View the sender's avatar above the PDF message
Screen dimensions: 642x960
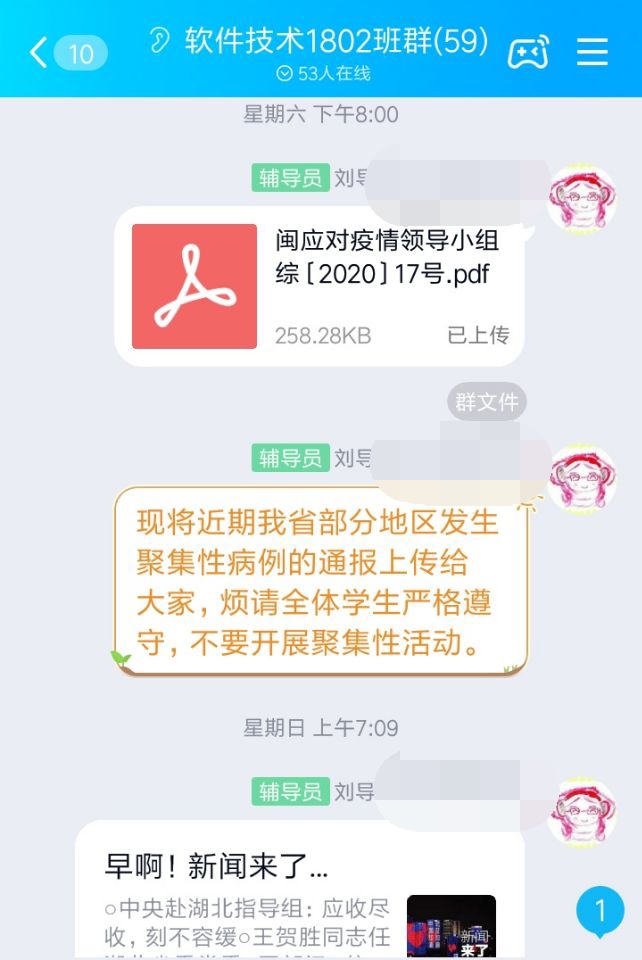[582, 198]
